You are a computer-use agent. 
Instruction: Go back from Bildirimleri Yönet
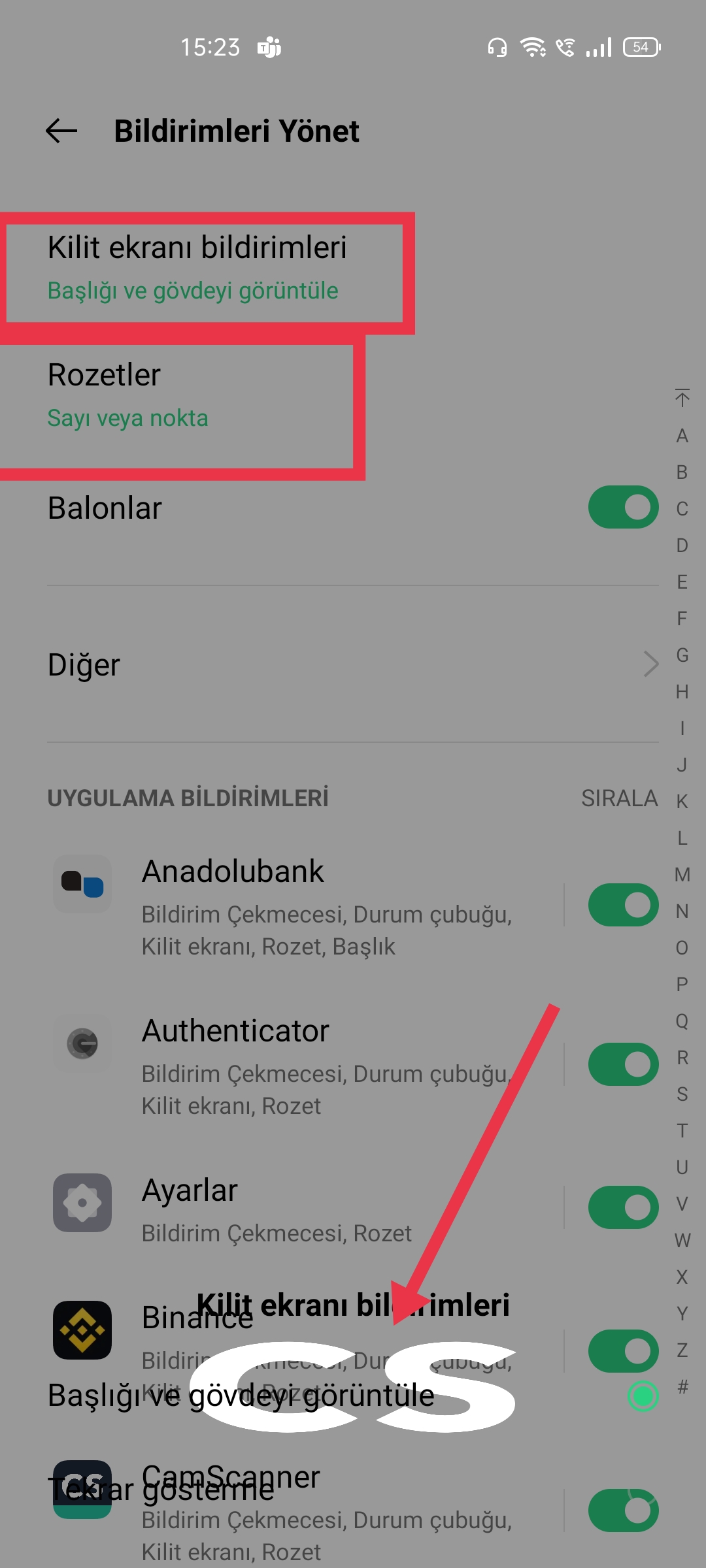click(61, 131)
